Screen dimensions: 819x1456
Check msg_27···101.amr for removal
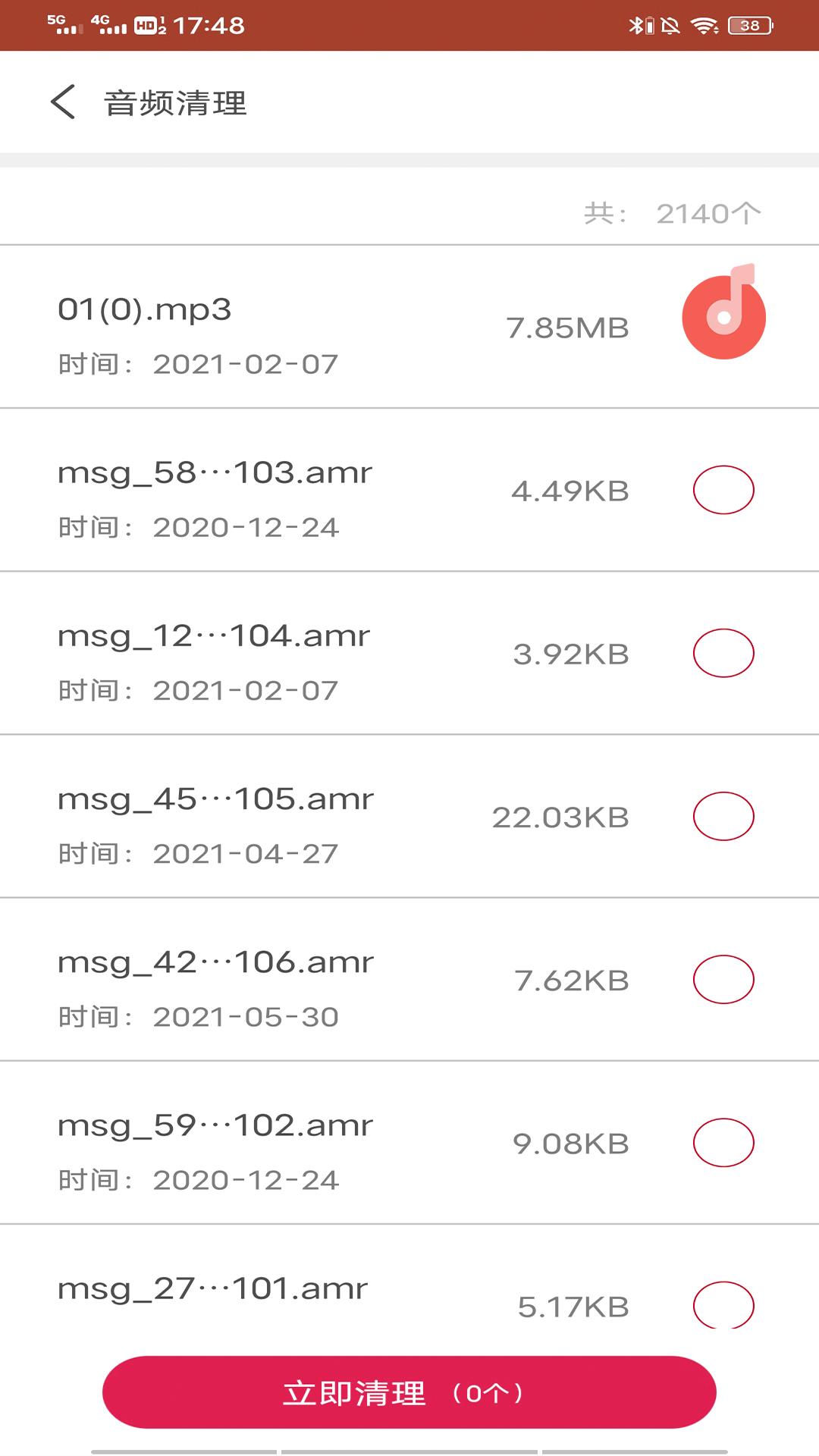723,1304
